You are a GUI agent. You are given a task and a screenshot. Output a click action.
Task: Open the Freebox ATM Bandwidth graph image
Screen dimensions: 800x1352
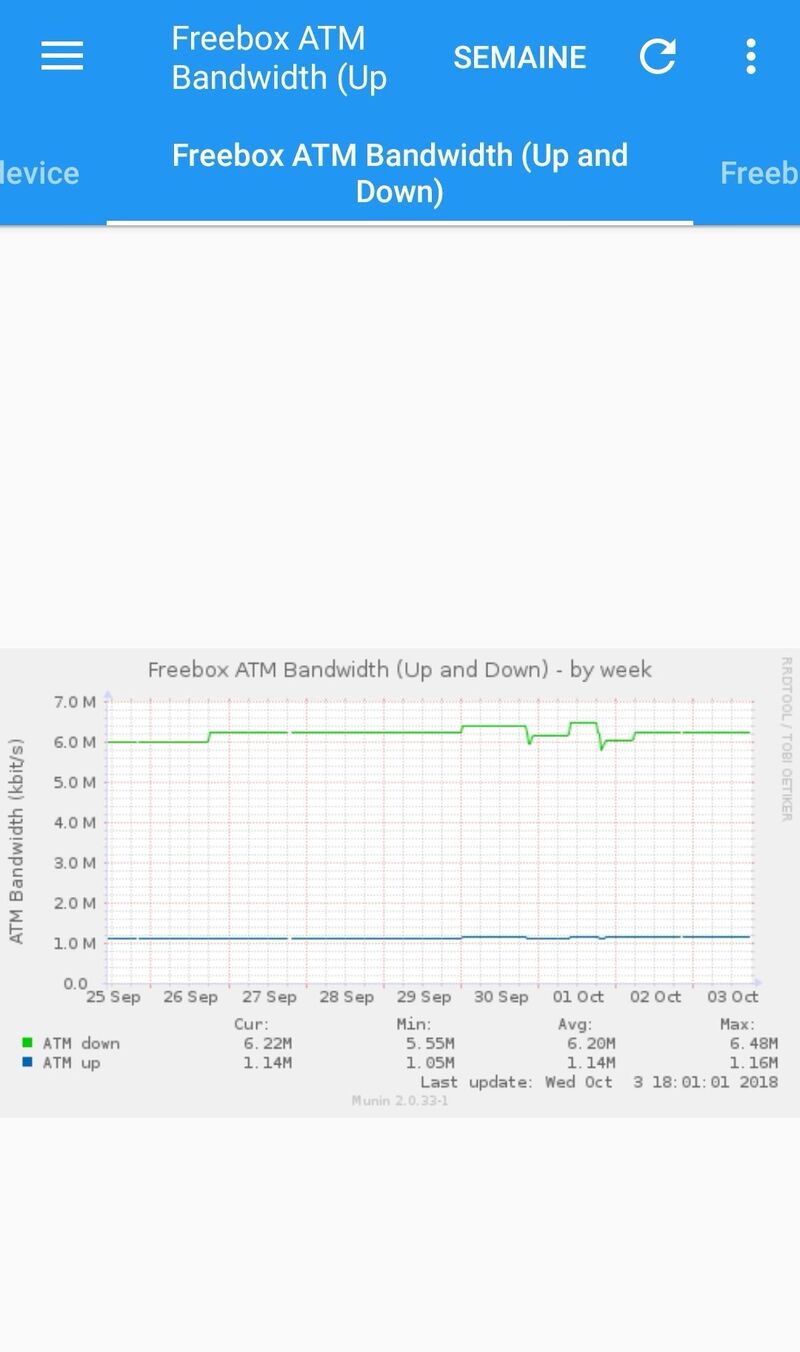400,882
